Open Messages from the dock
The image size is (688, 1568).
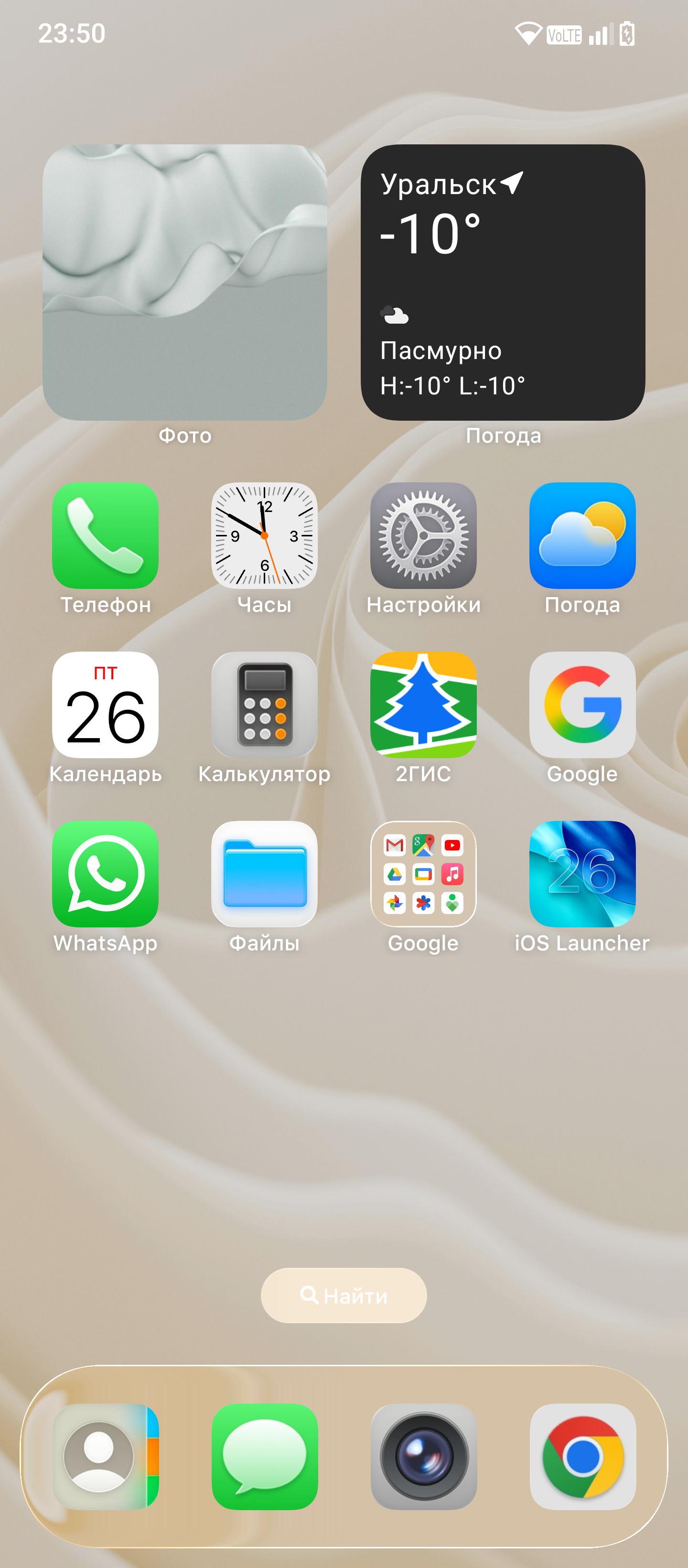[265, 1456]
